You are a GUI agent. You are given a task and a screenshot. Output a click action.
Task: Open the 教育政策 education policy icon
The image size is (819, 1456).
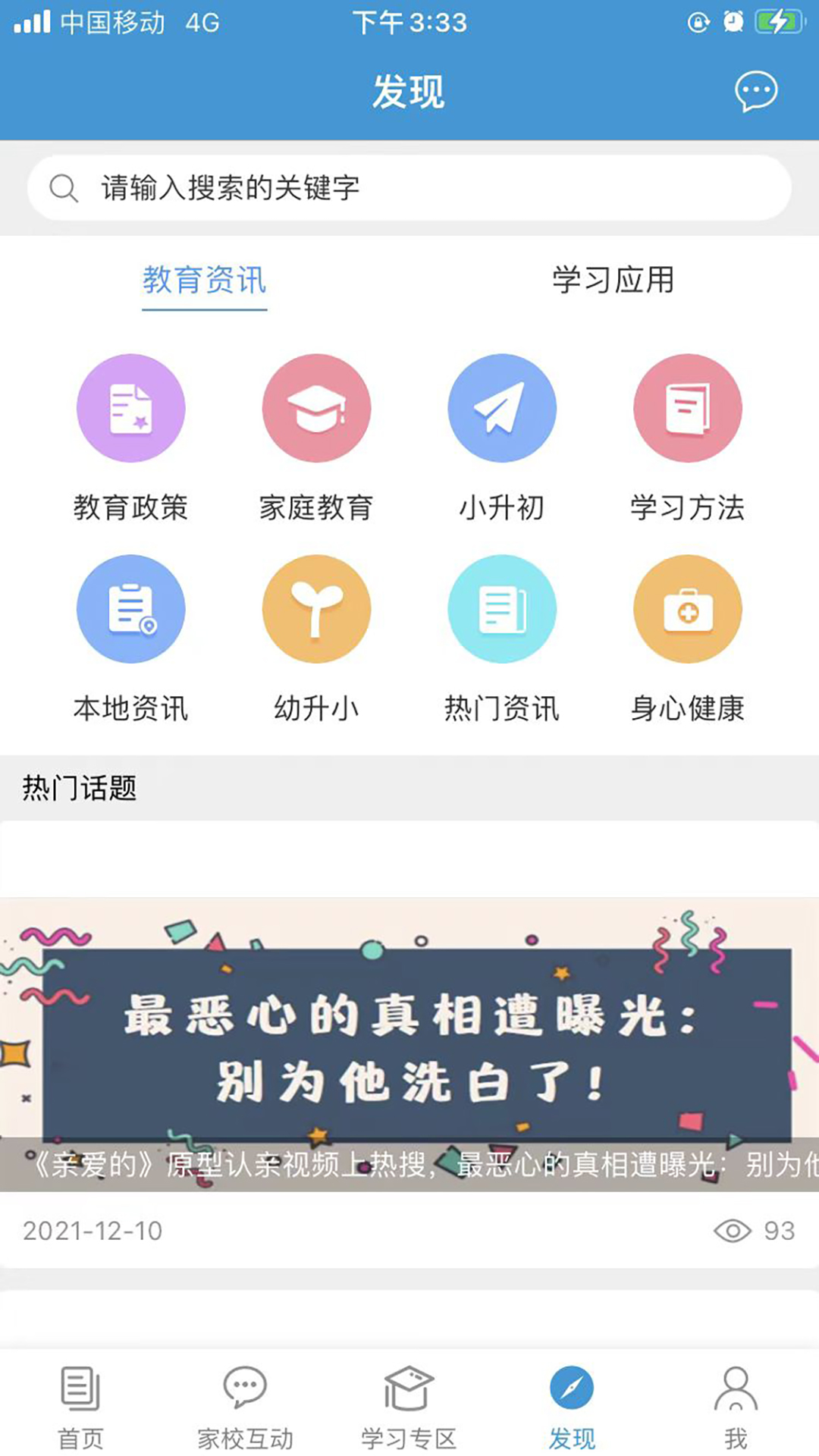(130, 407)
